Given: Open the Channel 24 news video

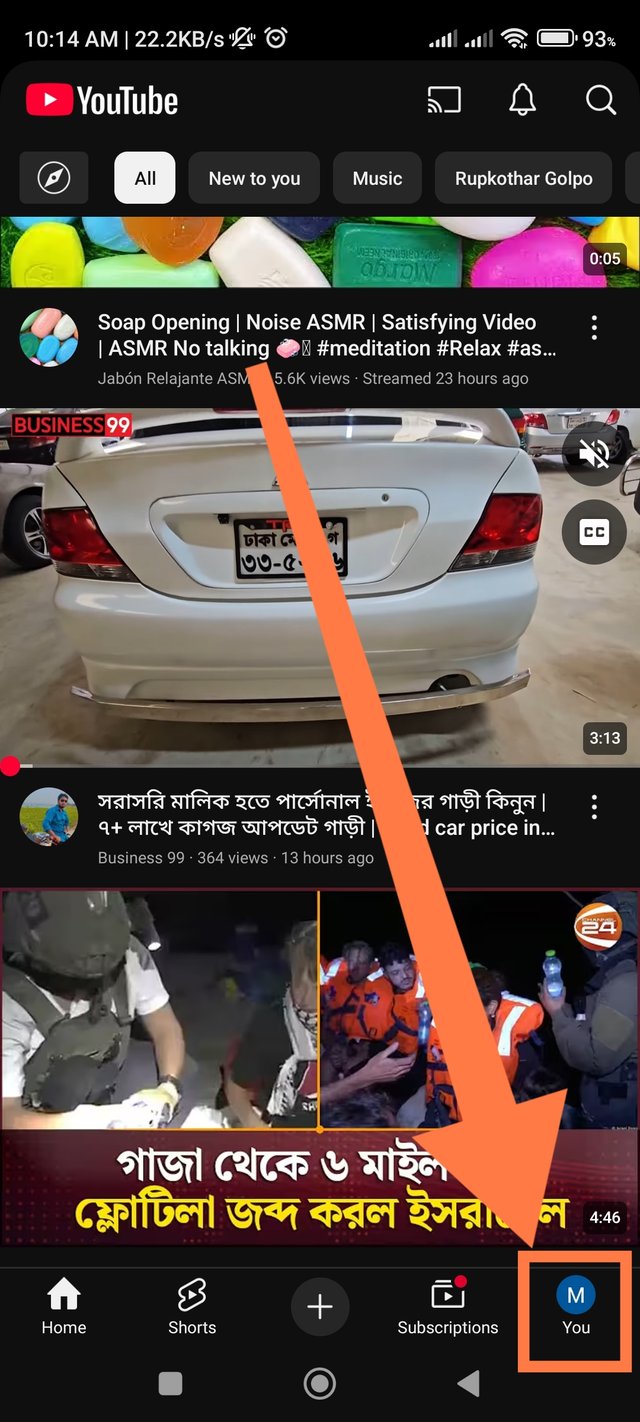Looking at the screenshot, I should click(320, 1065).
